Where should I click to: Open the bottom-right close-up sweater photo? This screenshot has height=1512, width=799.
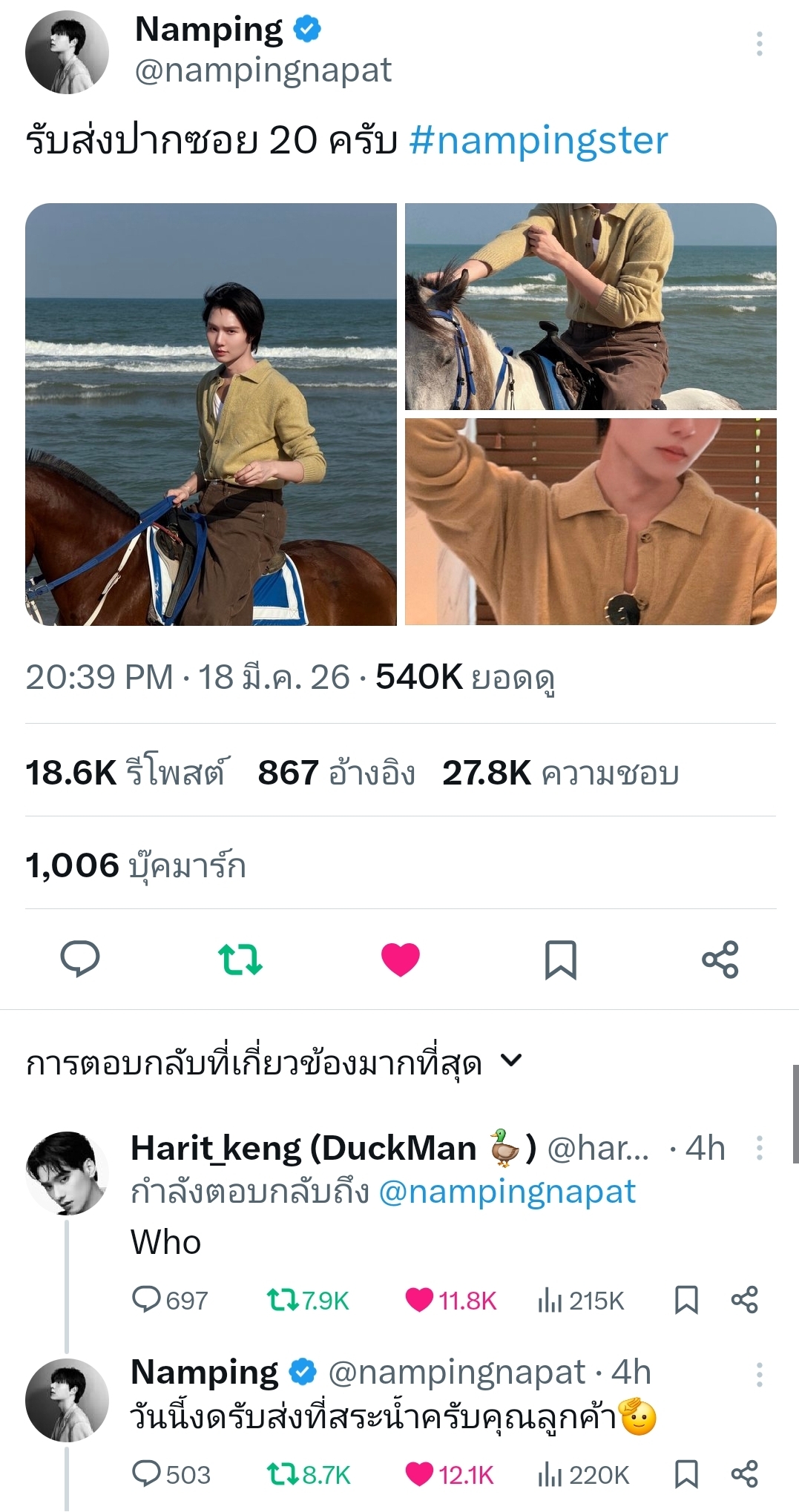pos(591,521)
